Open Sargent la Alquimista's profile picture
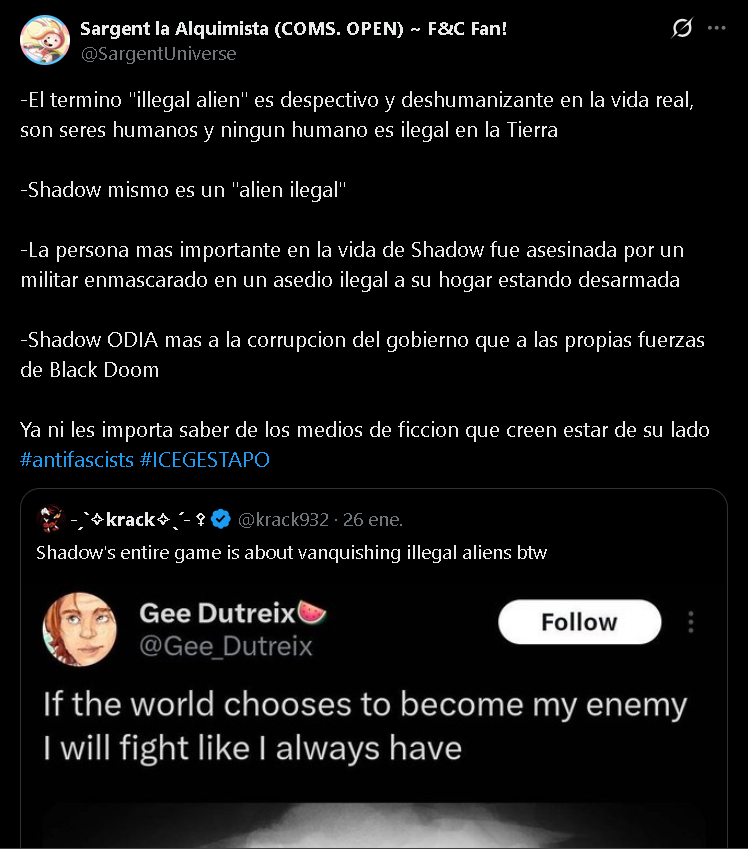 coord(45,40)
